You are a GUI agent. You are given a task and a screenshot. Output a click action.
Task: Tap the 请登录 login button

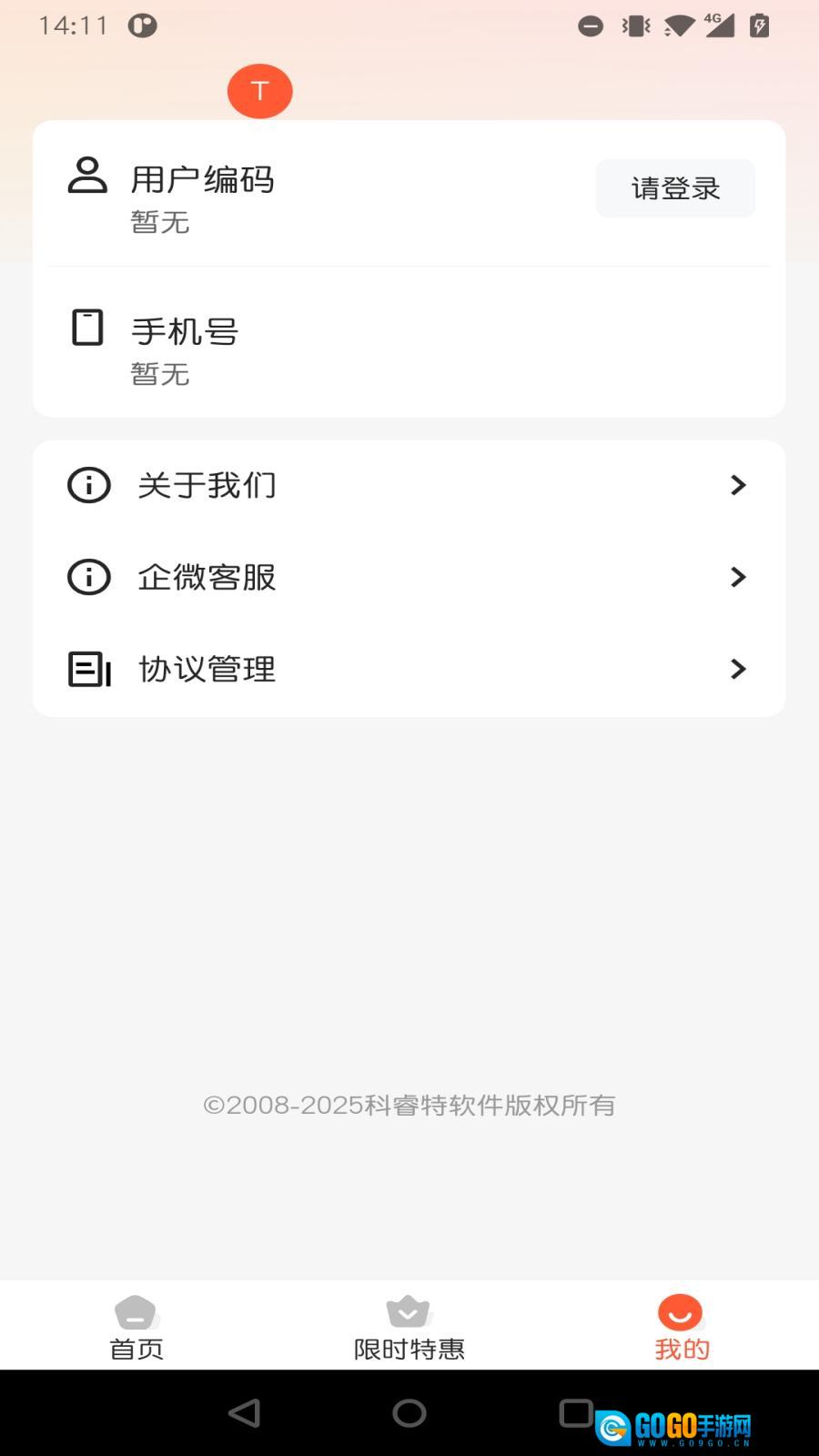(x=675, y=188)
